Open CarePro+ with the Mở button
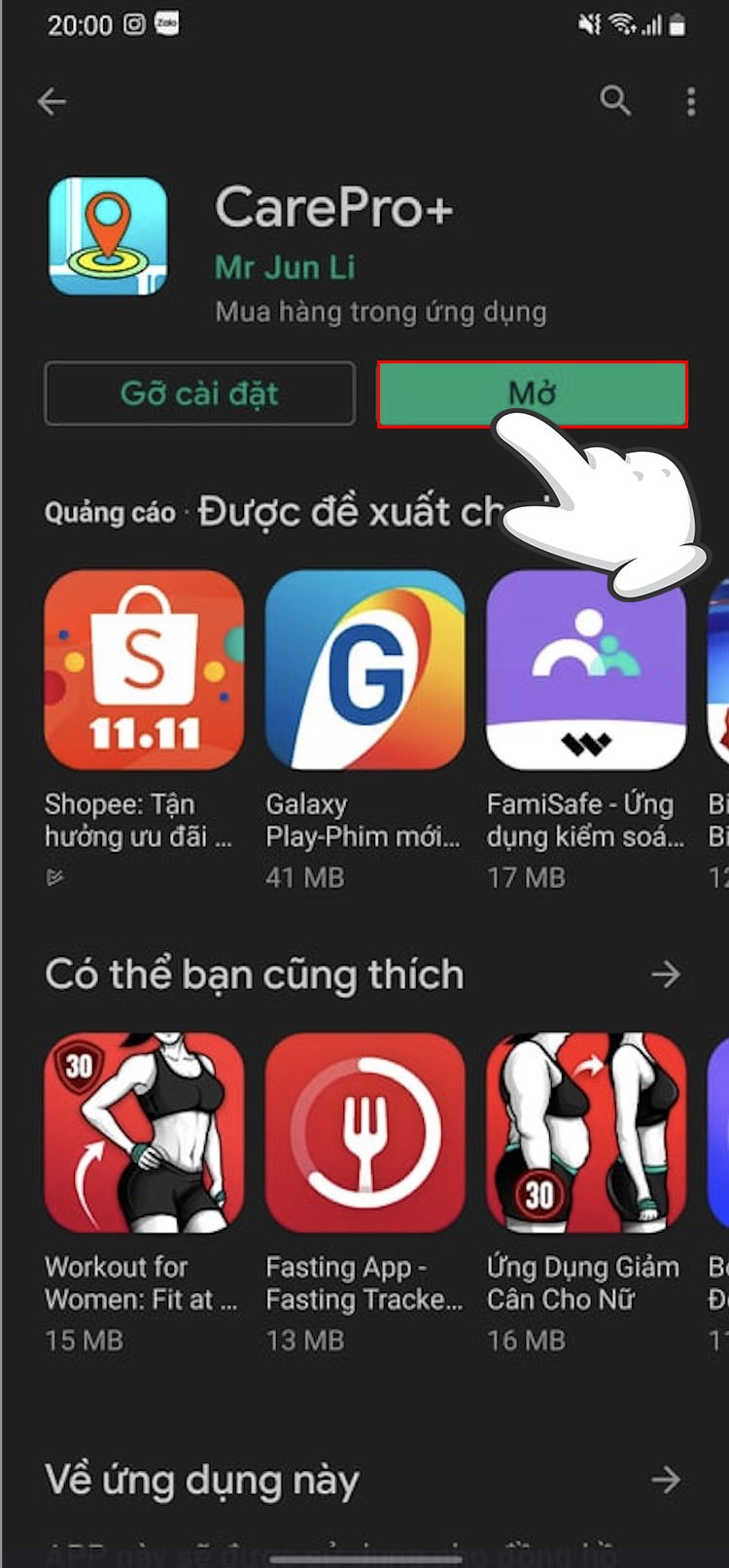729x1568 pixels. 532,393
